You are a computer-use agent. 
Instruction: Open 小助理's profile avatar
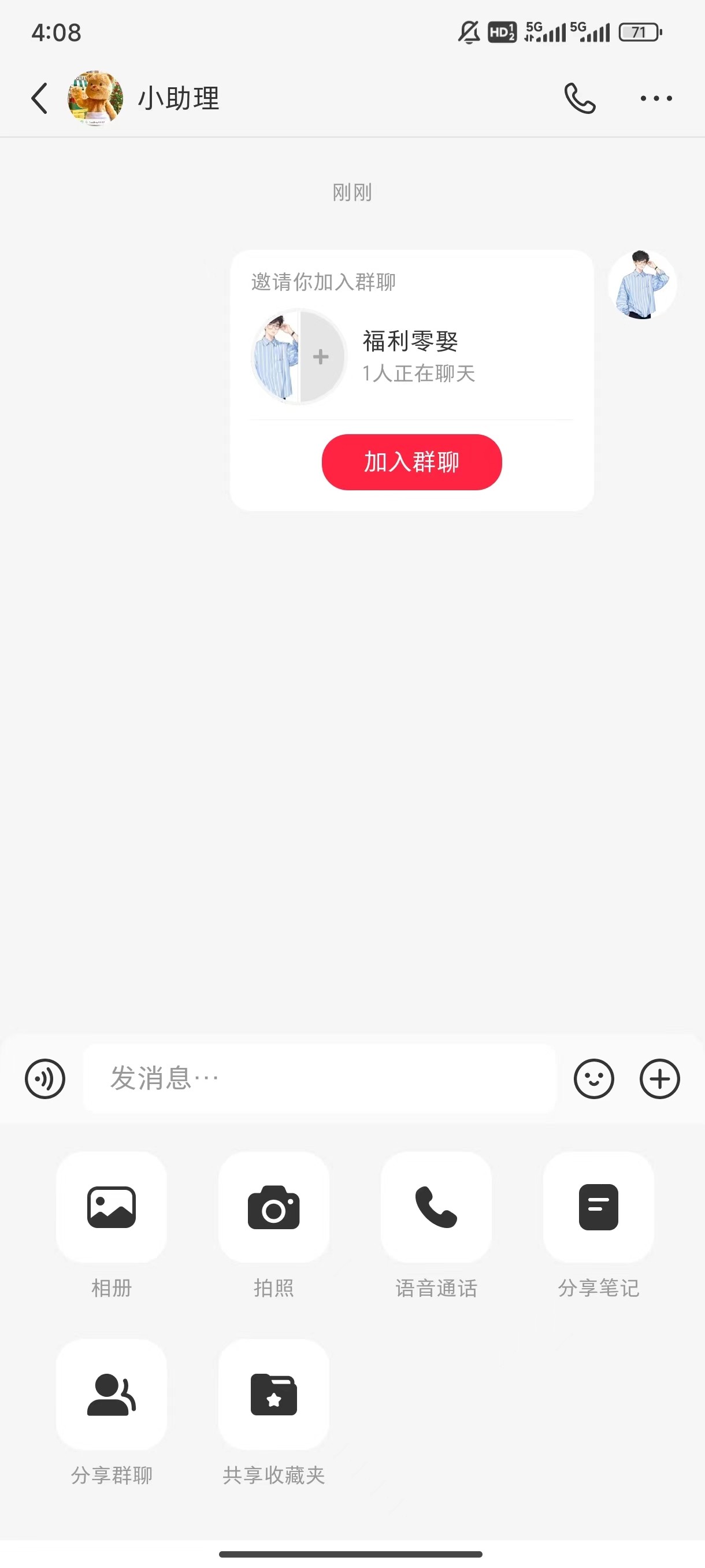[x=90, y=97]
